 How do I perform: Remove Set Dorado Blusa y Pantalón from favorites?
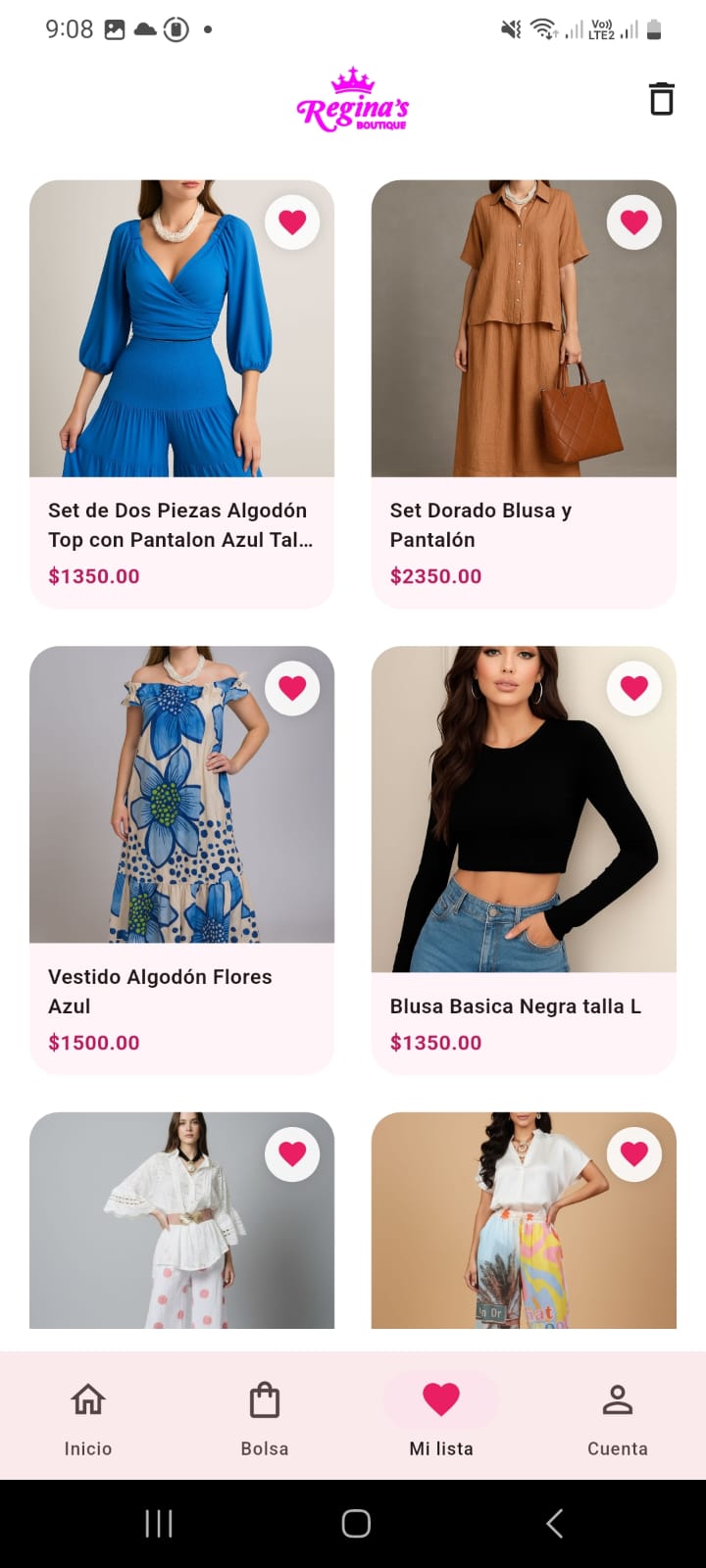pyautogui.click(x=634, y=222)
